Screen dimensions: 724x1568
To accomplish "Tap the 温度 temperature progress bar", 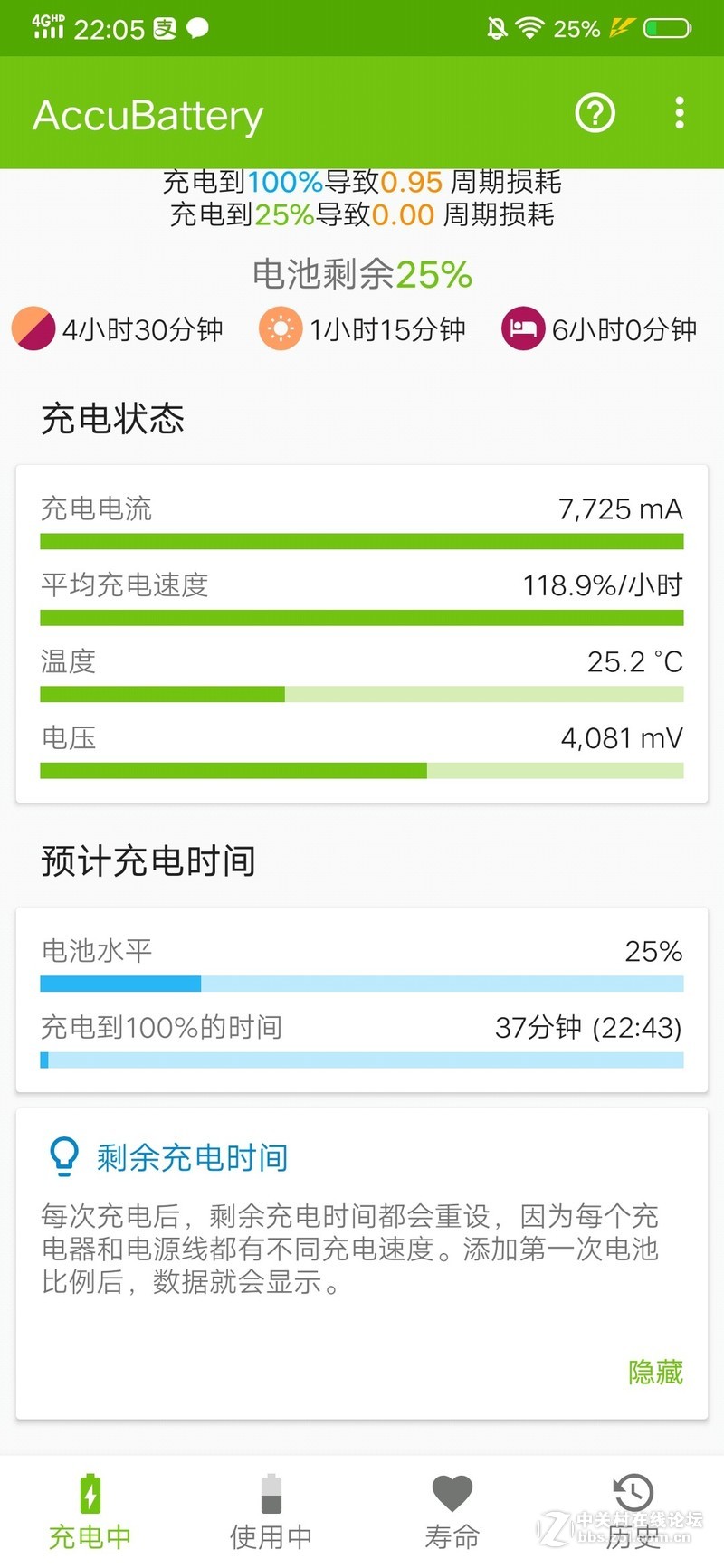I will click(361, 694).
